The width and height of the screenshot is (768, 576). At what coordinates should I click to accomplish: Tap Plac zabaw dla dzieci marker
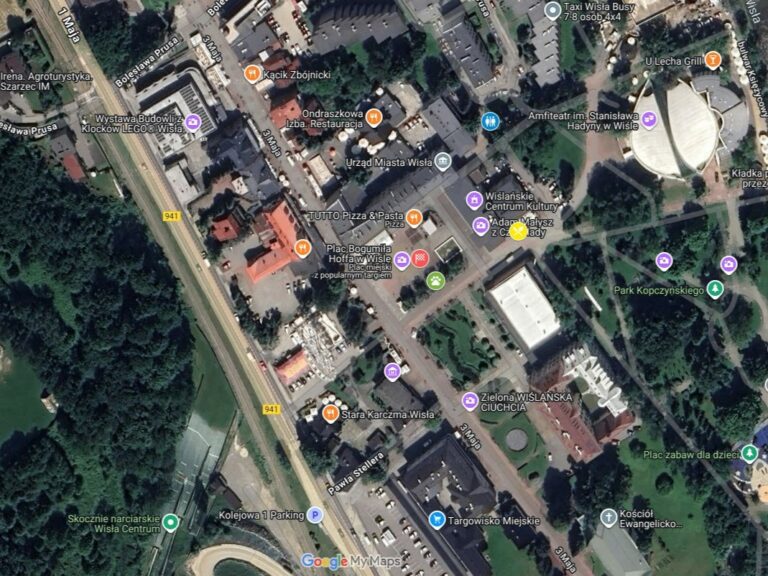(750, 453)
